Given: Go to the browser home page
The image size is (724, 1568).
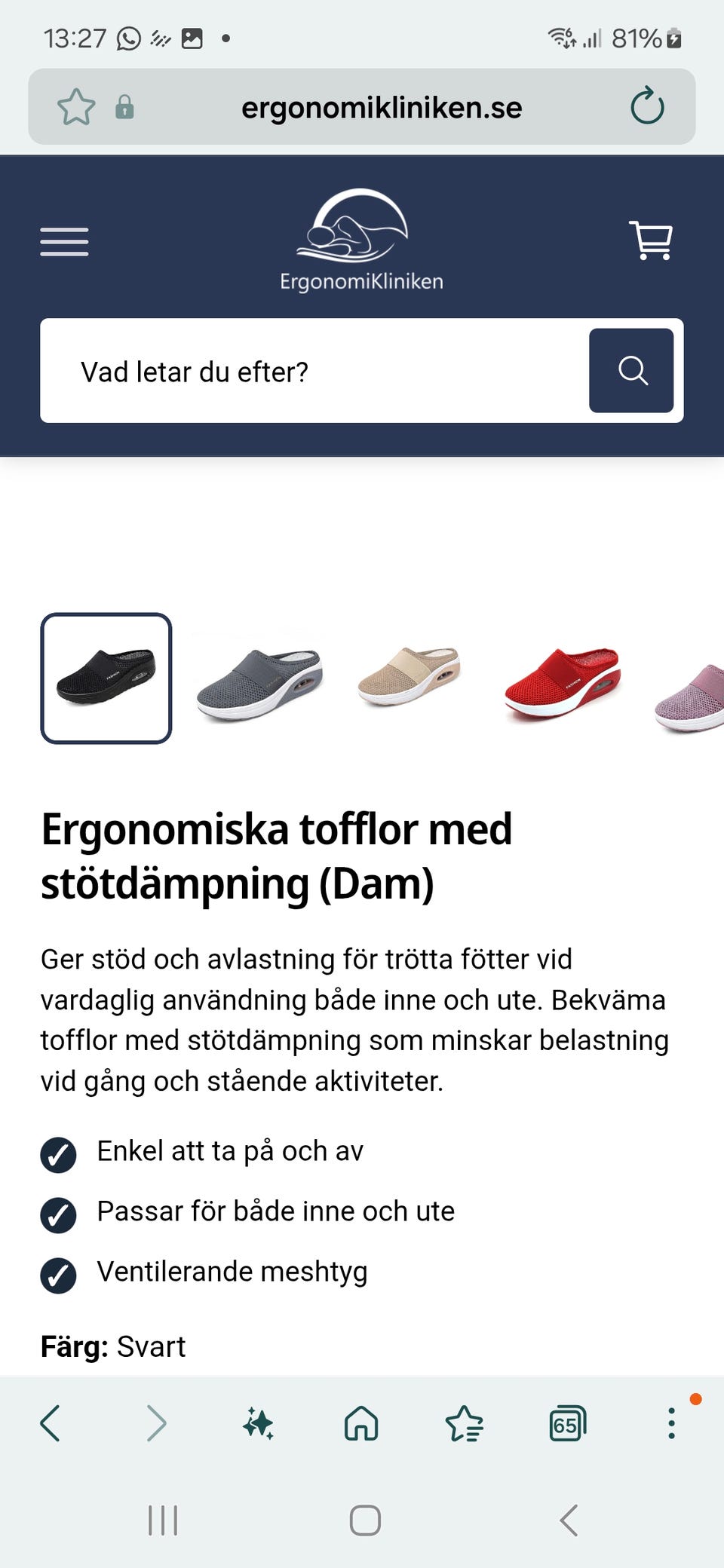Looking at the screenshot, I should coord(361,1423).
